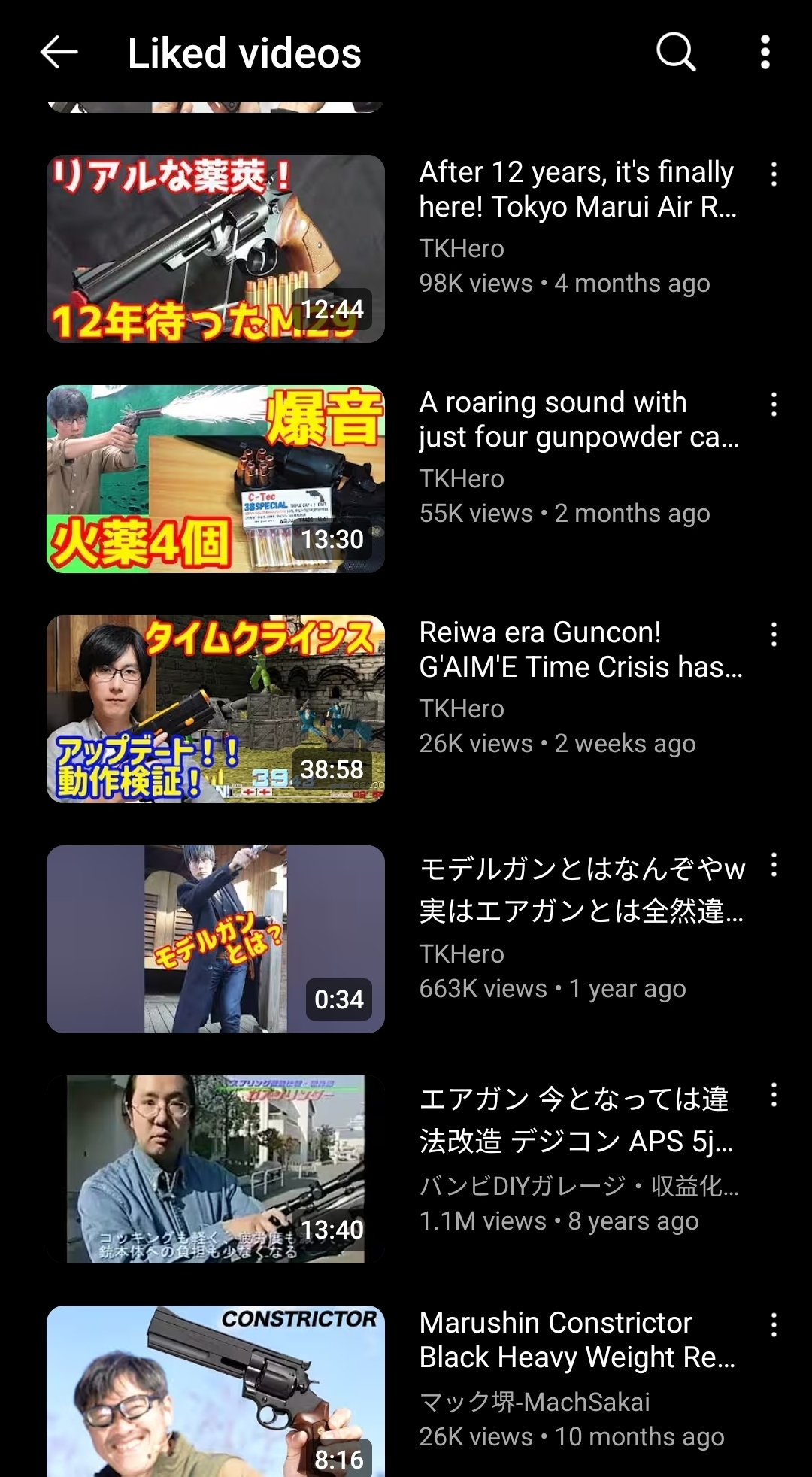Open options for the Marushin Constrictor video
Image resolution: width=812 pixels, height=1477 pixels.
tap(774, 1325)
